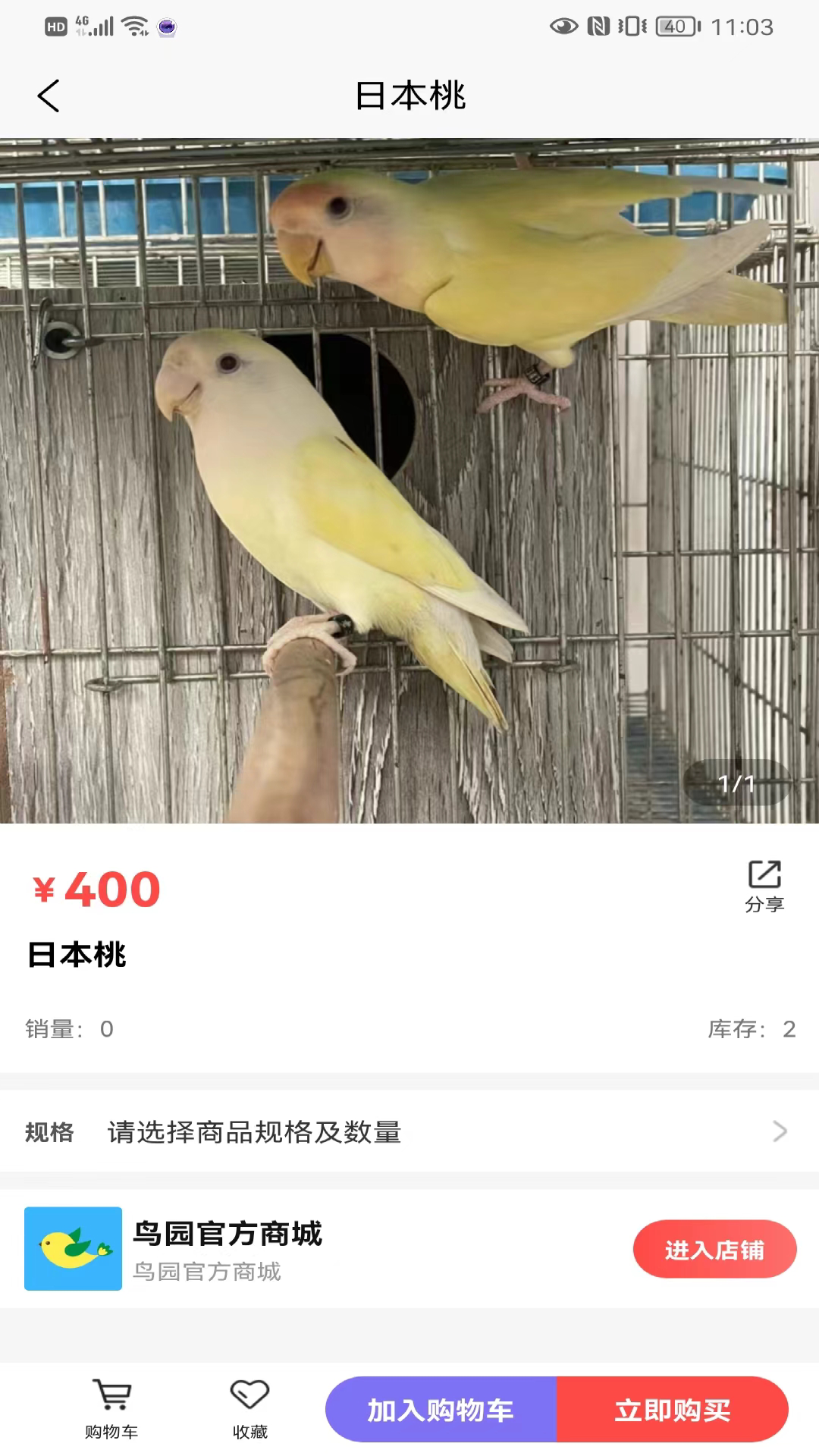Open product spec chooser via right chevron
819x1456 pixels.
(779, 1131)
